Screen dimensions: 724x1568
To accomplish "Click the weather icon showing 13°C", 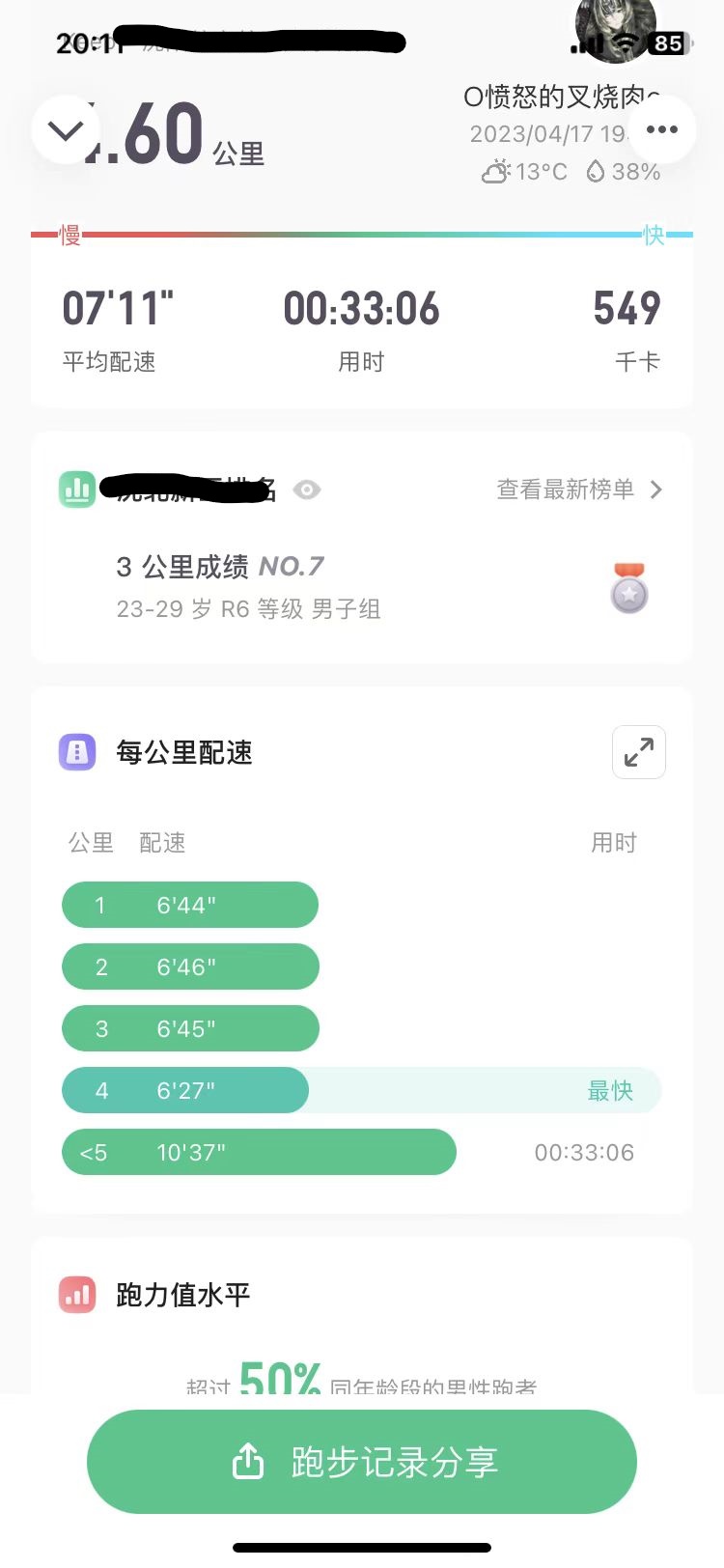I will coord(495,170).
